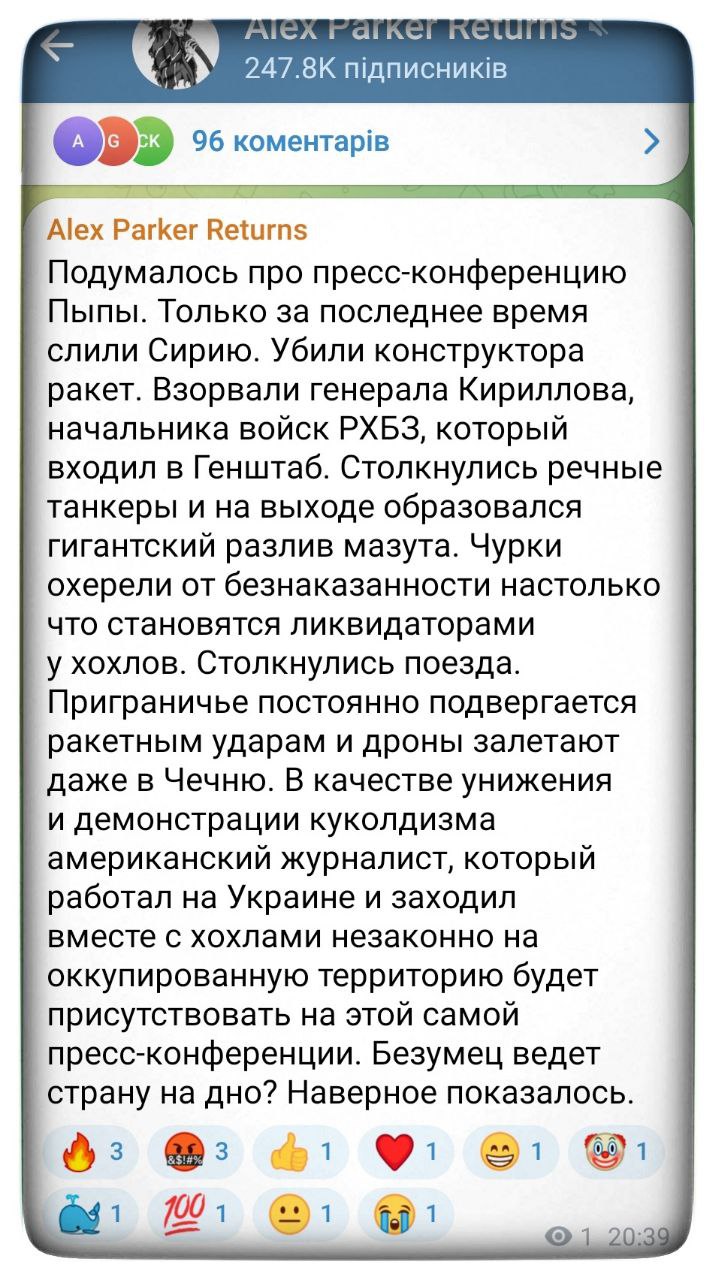The image size is (715, 1280).
Task: Add the angry cursing face reaction
Action: [x=198, y=1153]
